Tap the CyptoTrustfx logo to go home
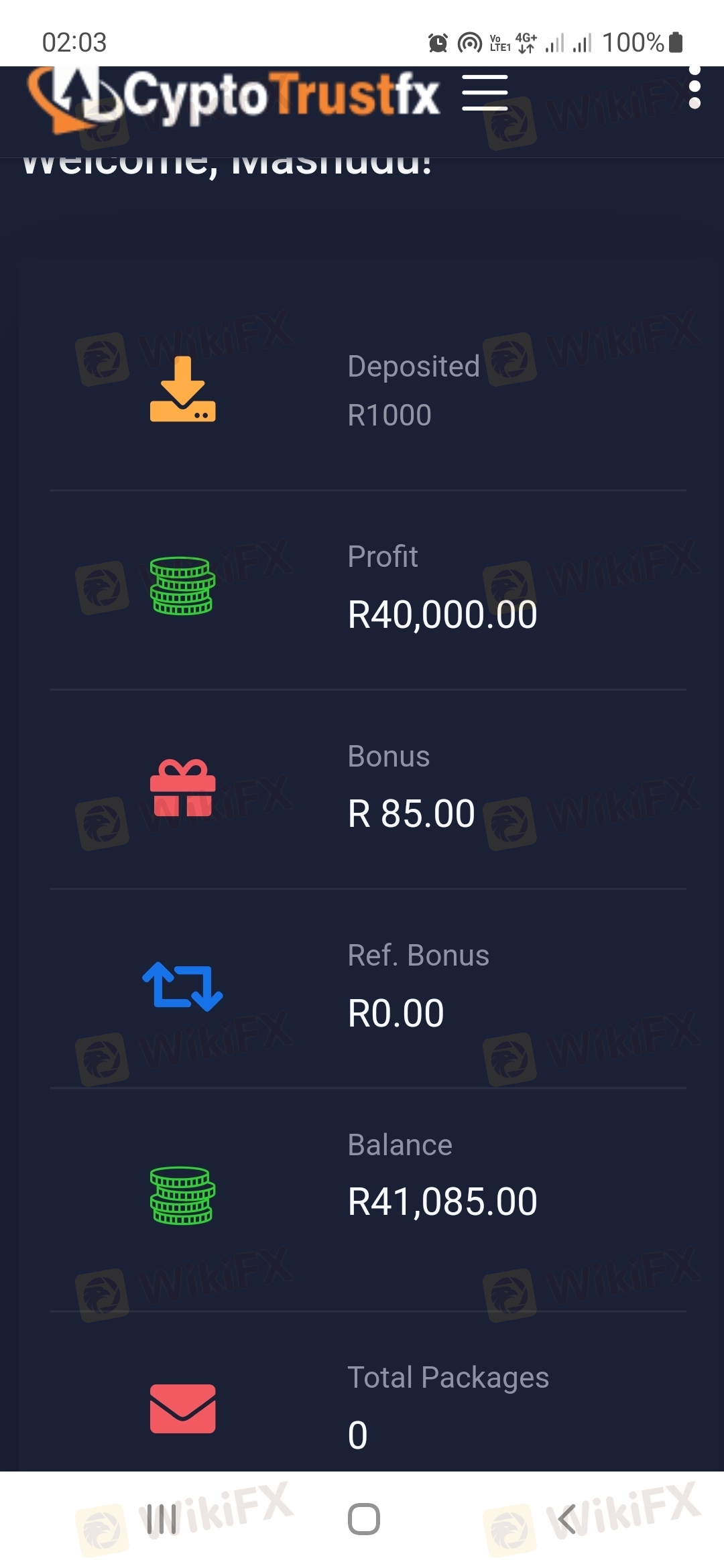Viewport: 724px width, 1568px height. [x=234, y=98]
